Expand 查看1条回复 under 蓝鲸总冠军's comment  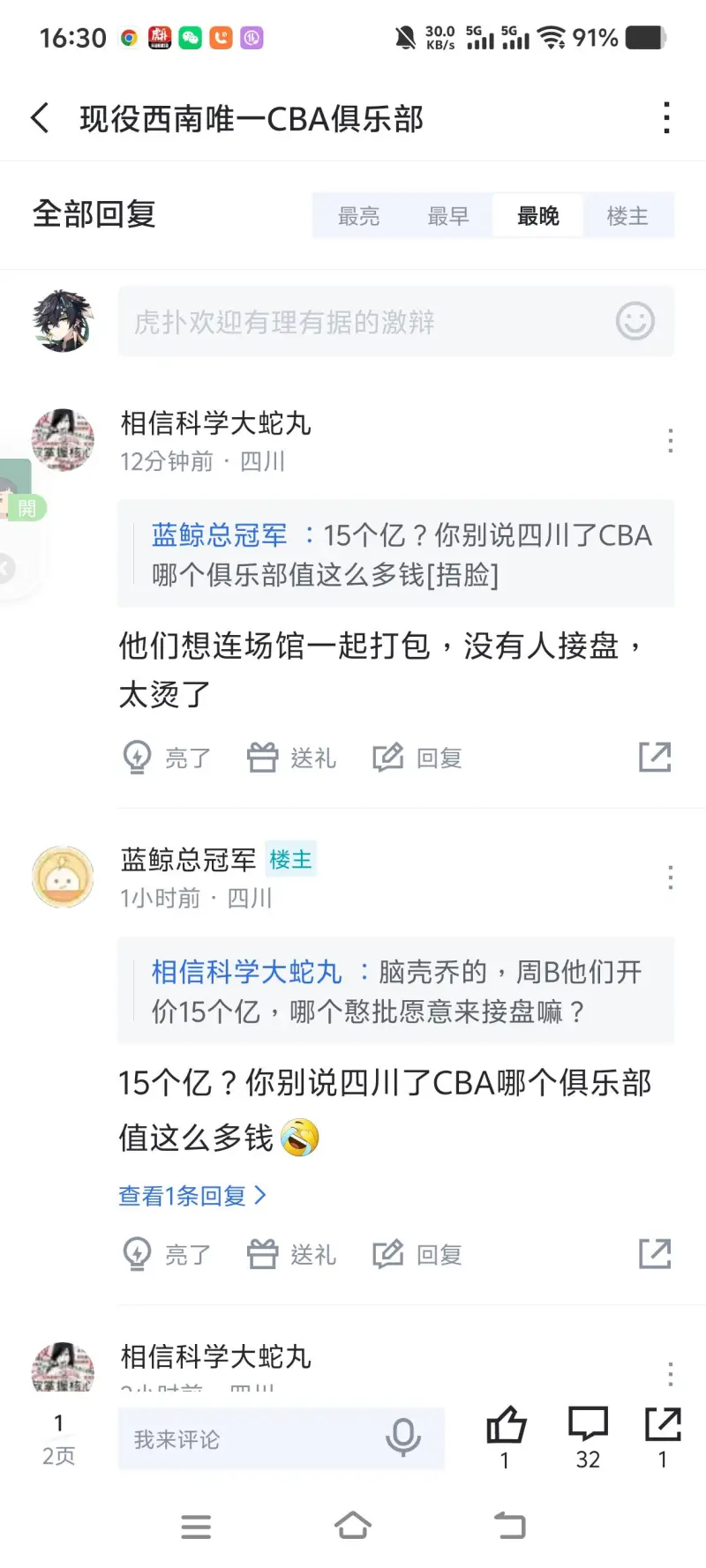pos(192,1196)
